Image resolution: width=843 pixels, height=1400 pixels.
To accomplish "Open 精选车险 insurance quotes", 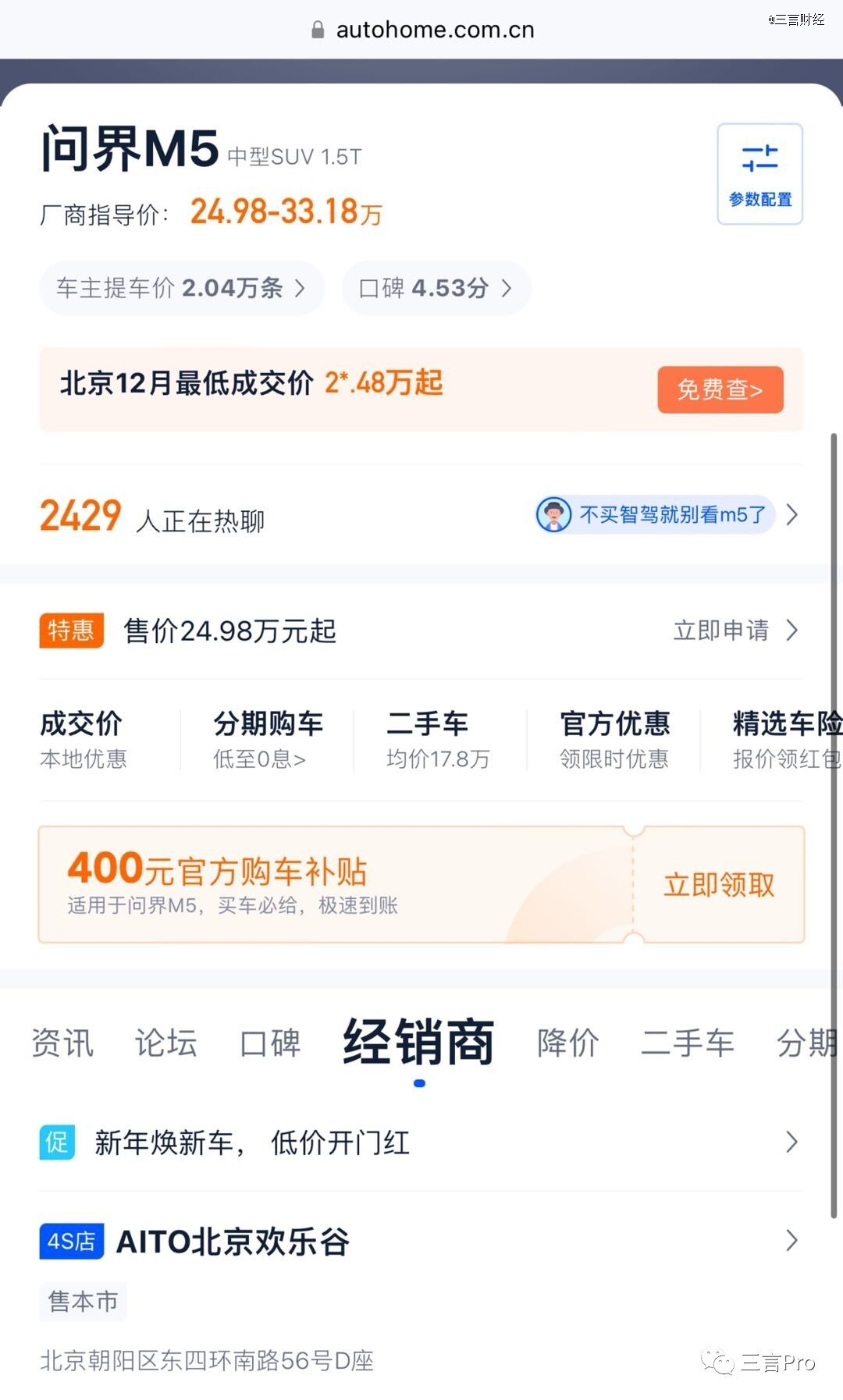I will coord(784,739).
